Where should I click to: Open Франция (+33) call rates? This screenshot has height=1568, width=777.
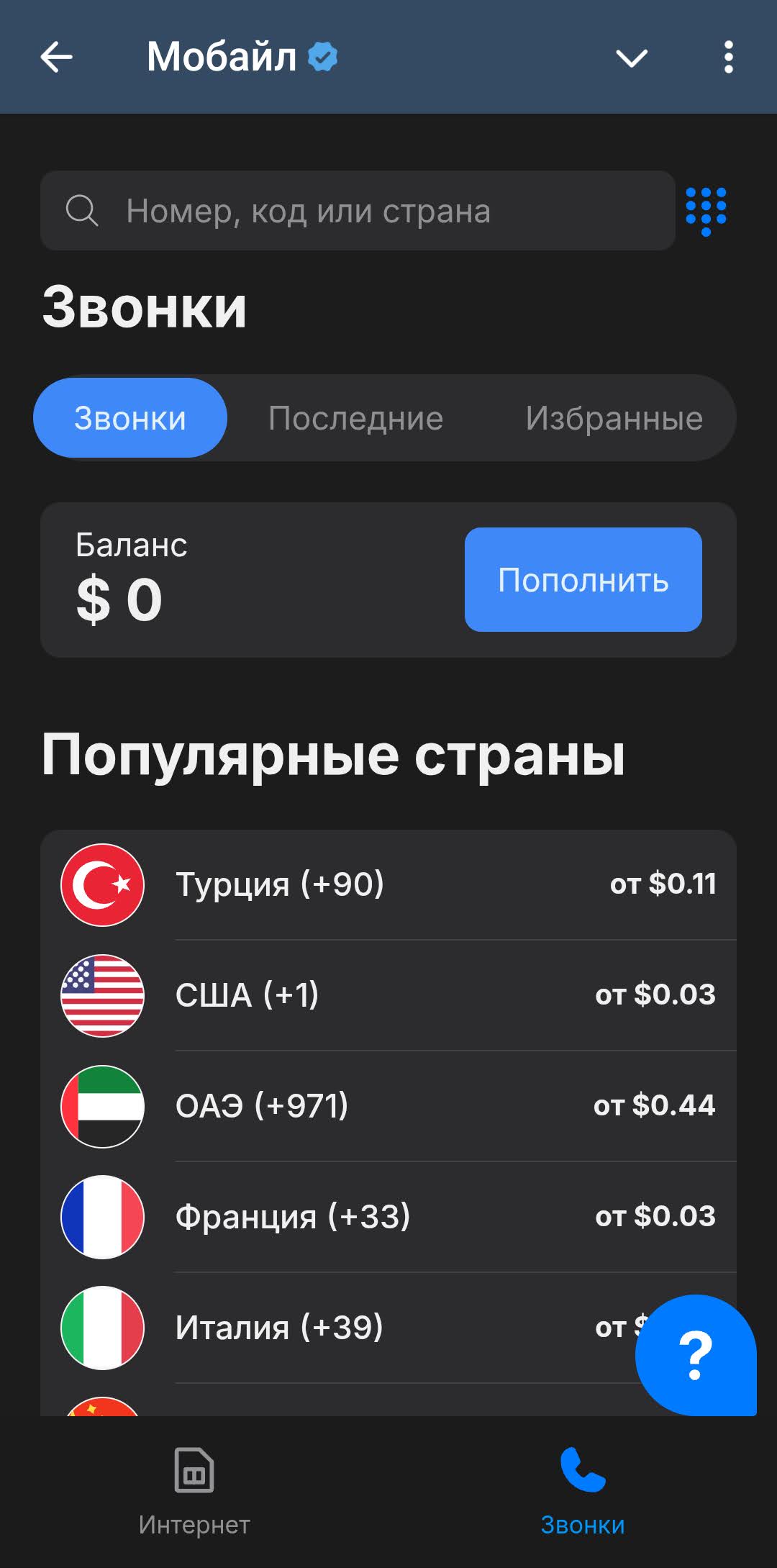point(388,1217)
